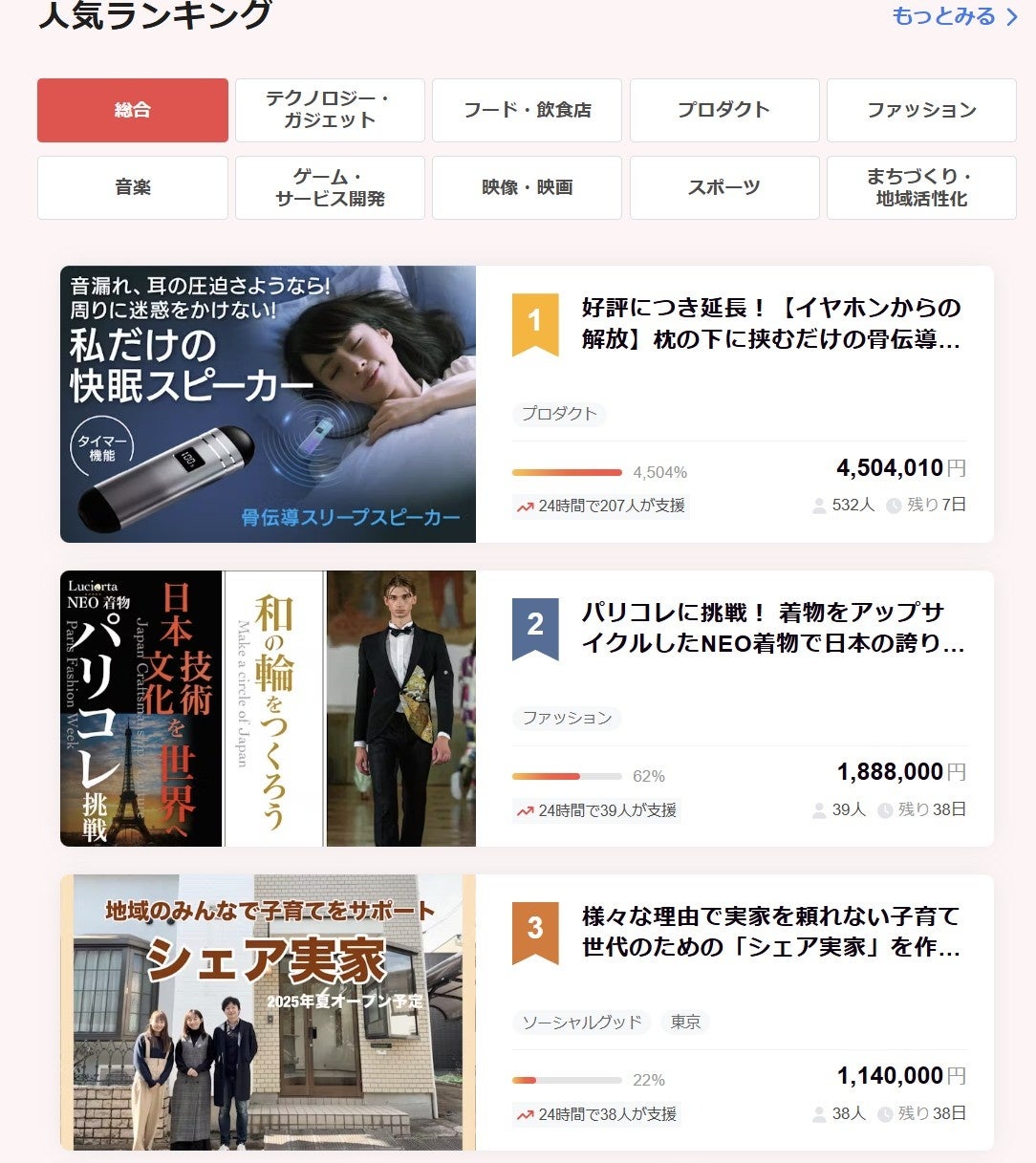Open the シェア実家 project card
This screenshot has width=1036, height=1163.
770,932
